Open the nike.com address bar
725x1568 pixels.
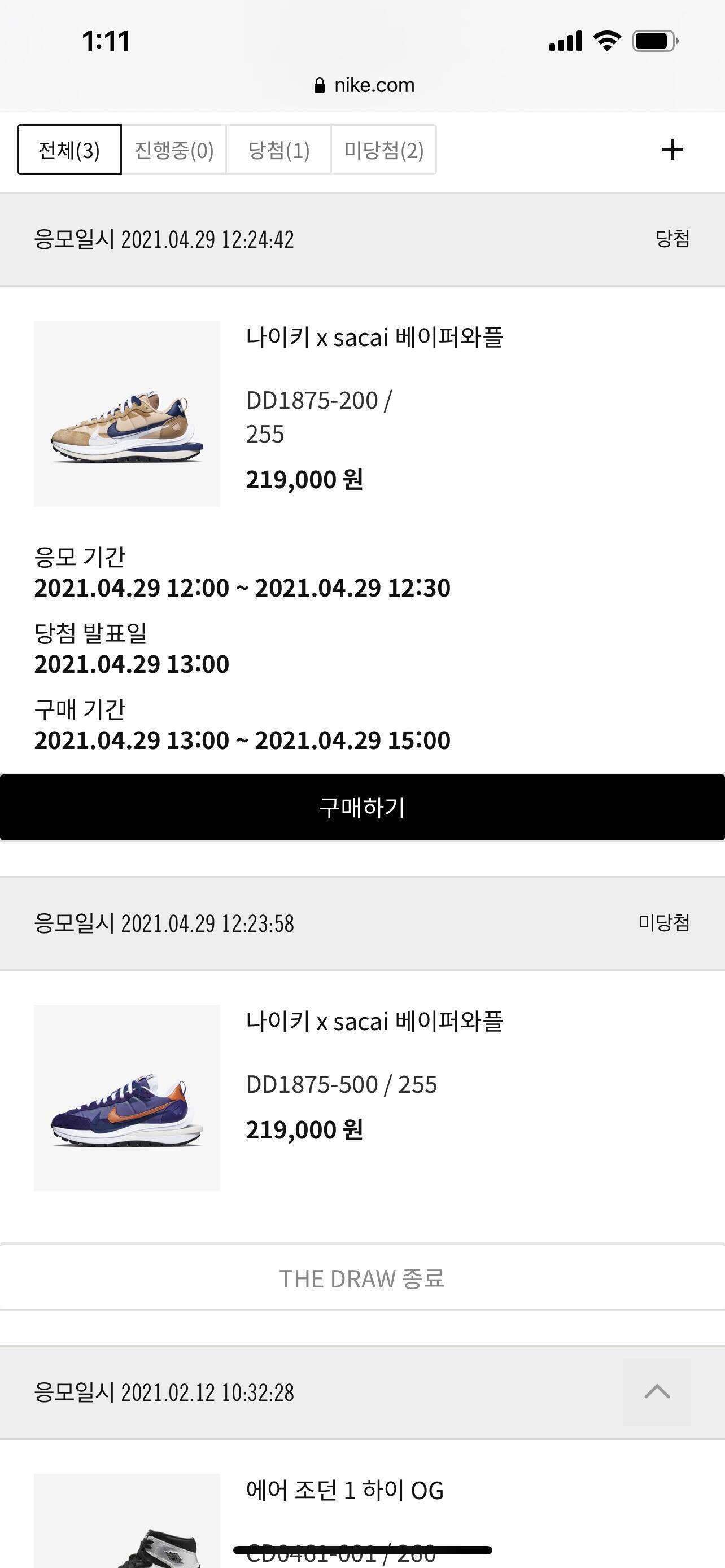click(x=364, y=85)
